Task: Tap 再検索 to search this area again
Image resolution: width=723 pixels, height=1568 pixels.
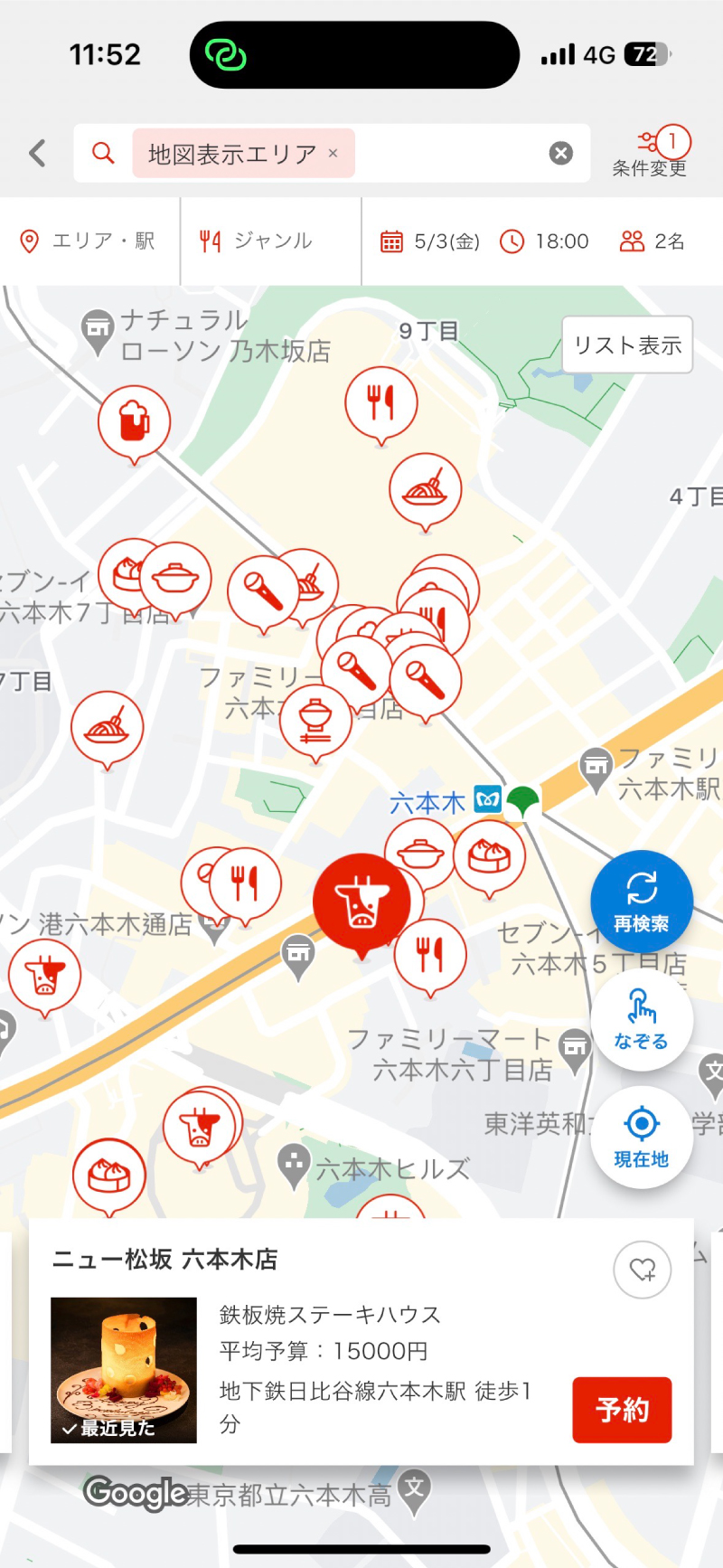Action: tap(642, 902)
